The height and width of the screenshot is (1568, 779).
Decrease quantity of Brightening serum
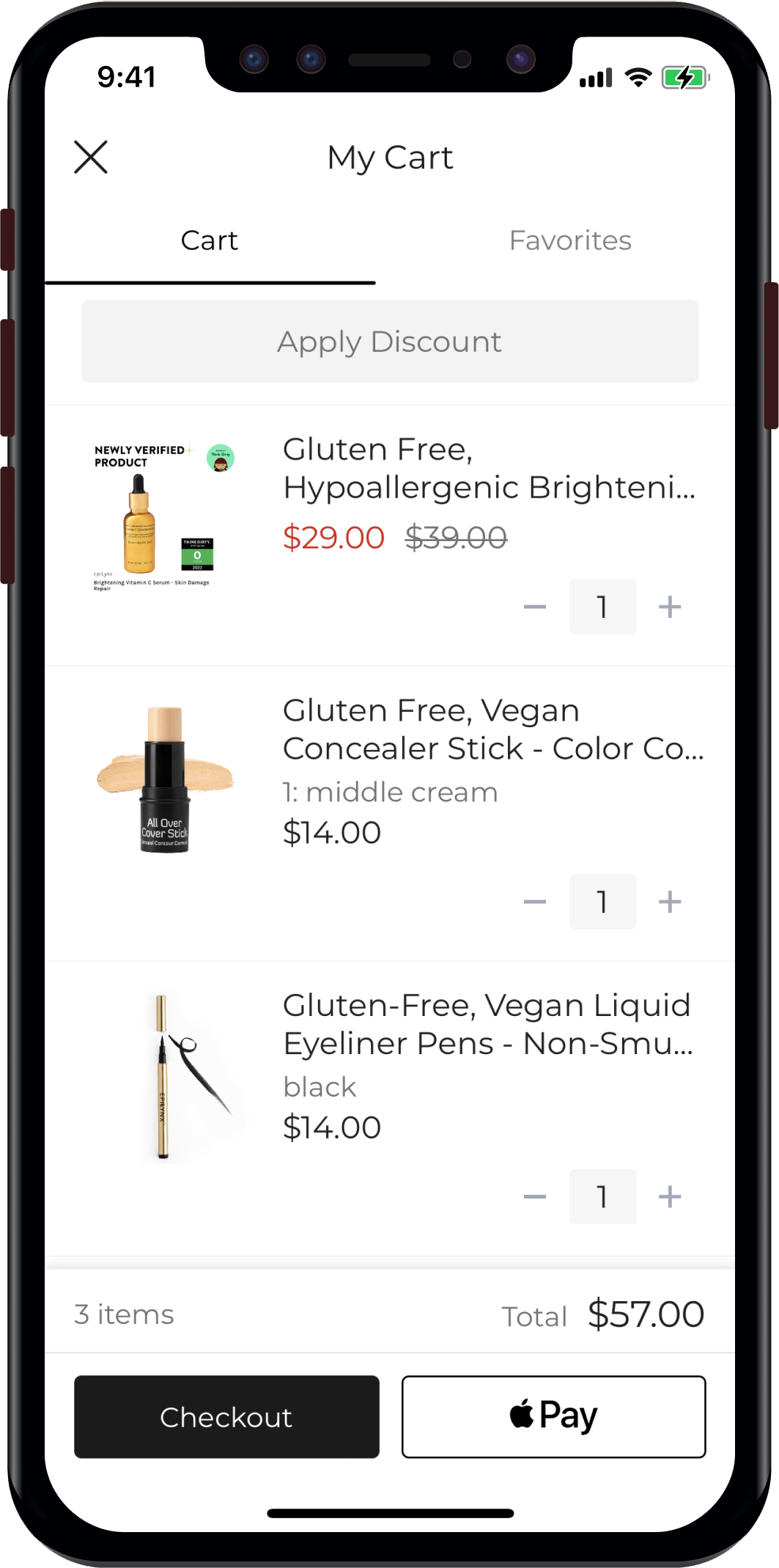point(535,607)
